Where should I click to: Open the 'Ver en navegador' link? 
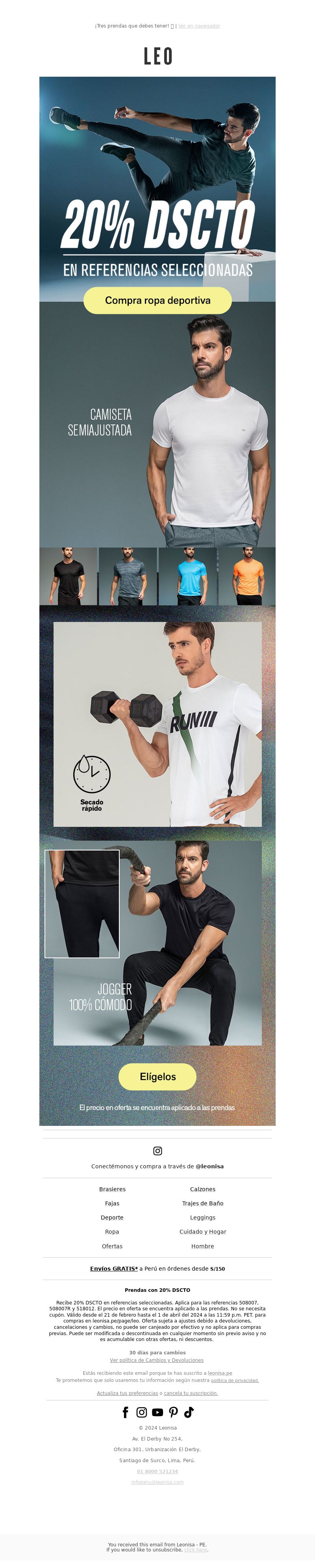click(198, 26)
